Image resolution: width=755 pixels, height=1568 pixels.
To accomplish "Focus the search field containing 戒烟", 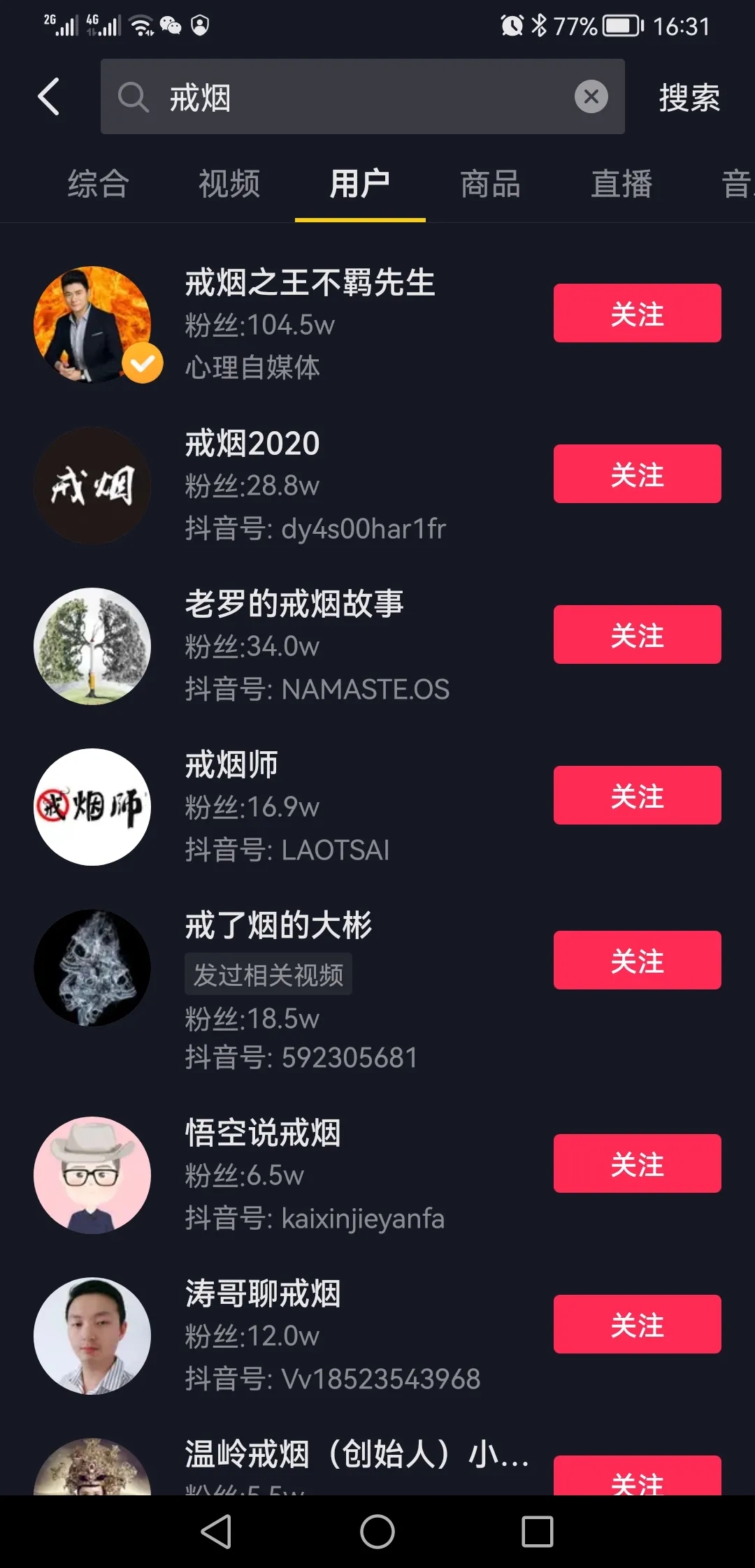I will (362, 96).
